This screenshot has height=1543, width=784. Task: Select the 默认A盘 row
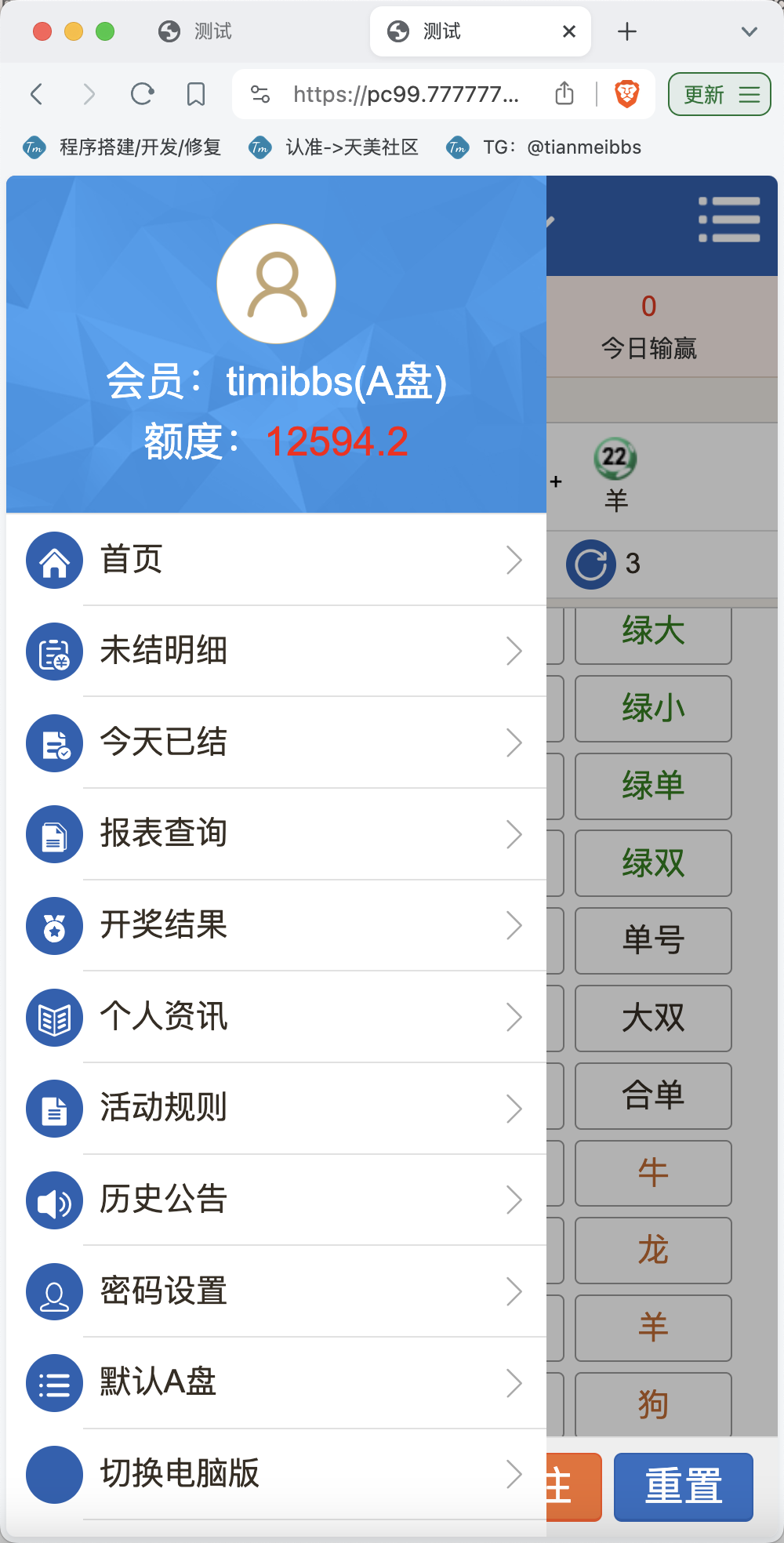[276, 1382]
